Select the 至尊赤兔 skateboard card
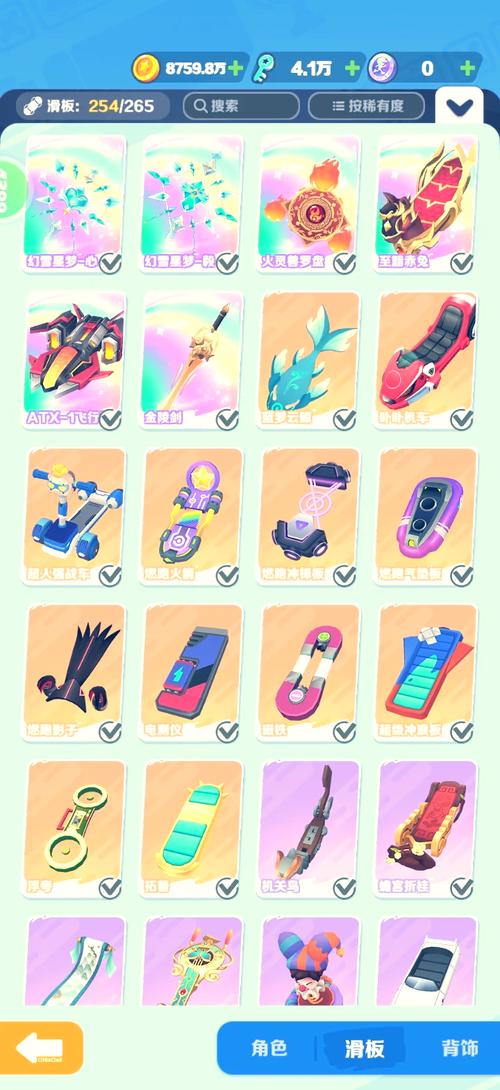 coord(426,204)
